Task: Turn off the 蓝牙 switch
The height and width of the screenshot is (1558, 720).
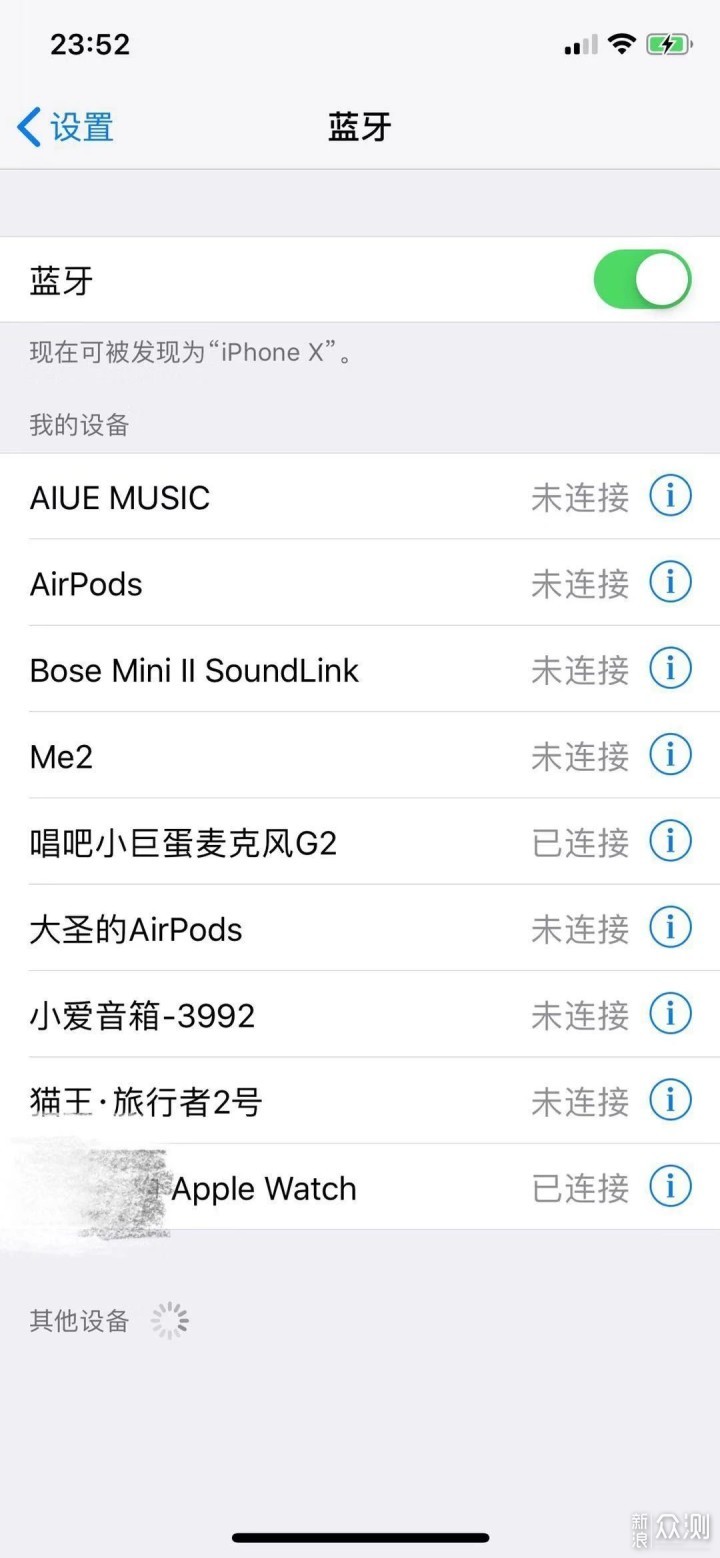Action: (x=642, y=280)
